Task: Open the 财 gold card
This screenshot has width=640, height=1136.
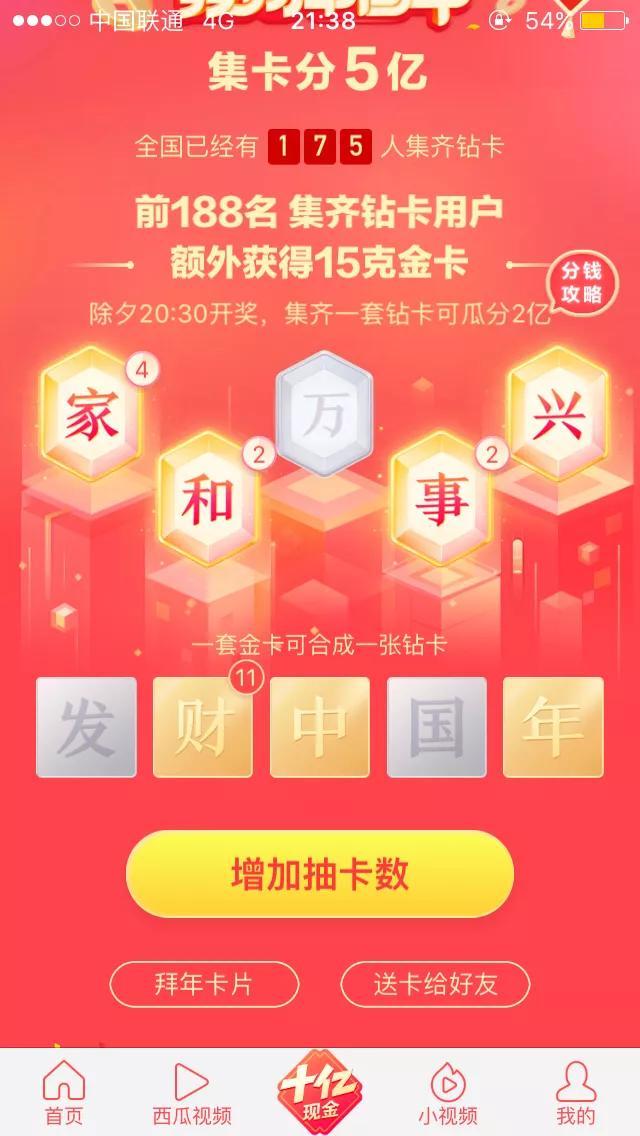Action: (x=203, y=727)
